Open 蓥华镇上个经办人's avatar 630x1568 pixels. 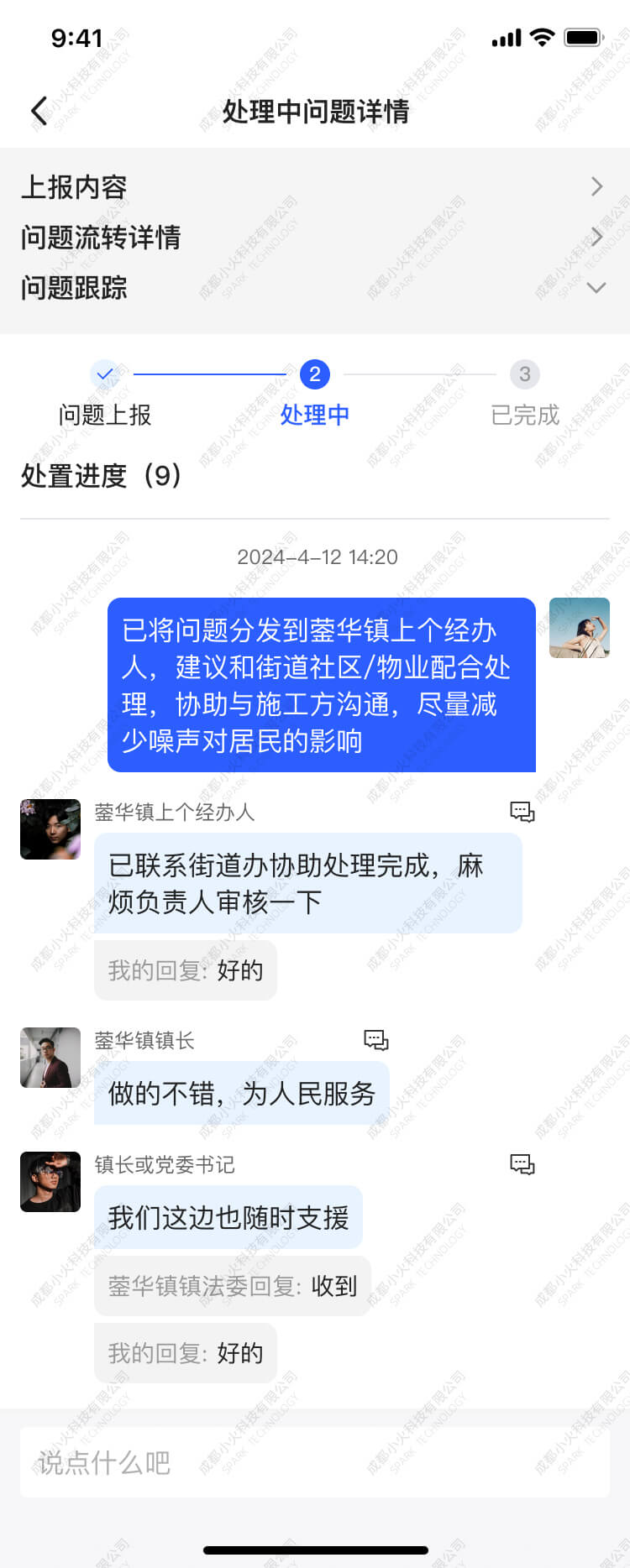point(50,829)
